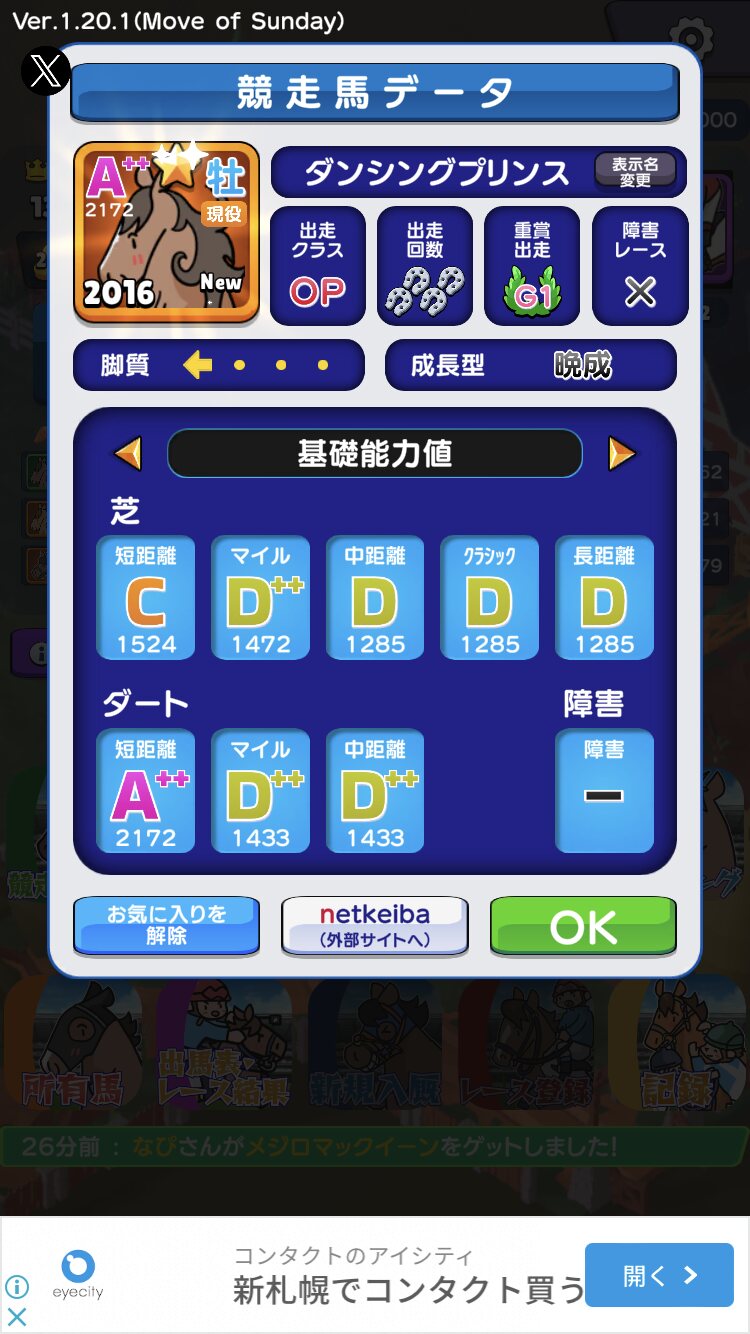Open ad info icon

pos(17,1286)
